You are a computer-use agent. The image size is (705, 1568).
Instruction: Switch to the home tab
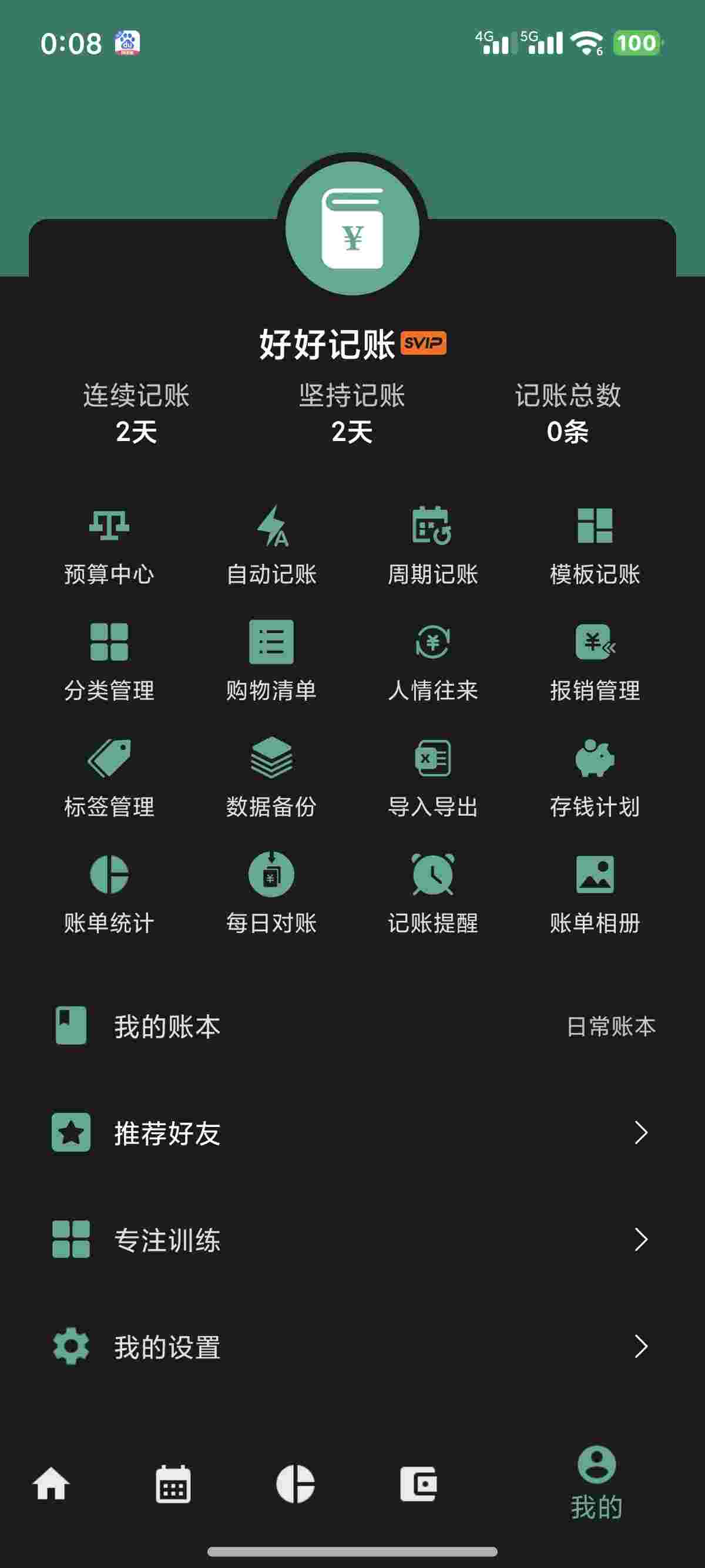click(x=51, y=1483)
